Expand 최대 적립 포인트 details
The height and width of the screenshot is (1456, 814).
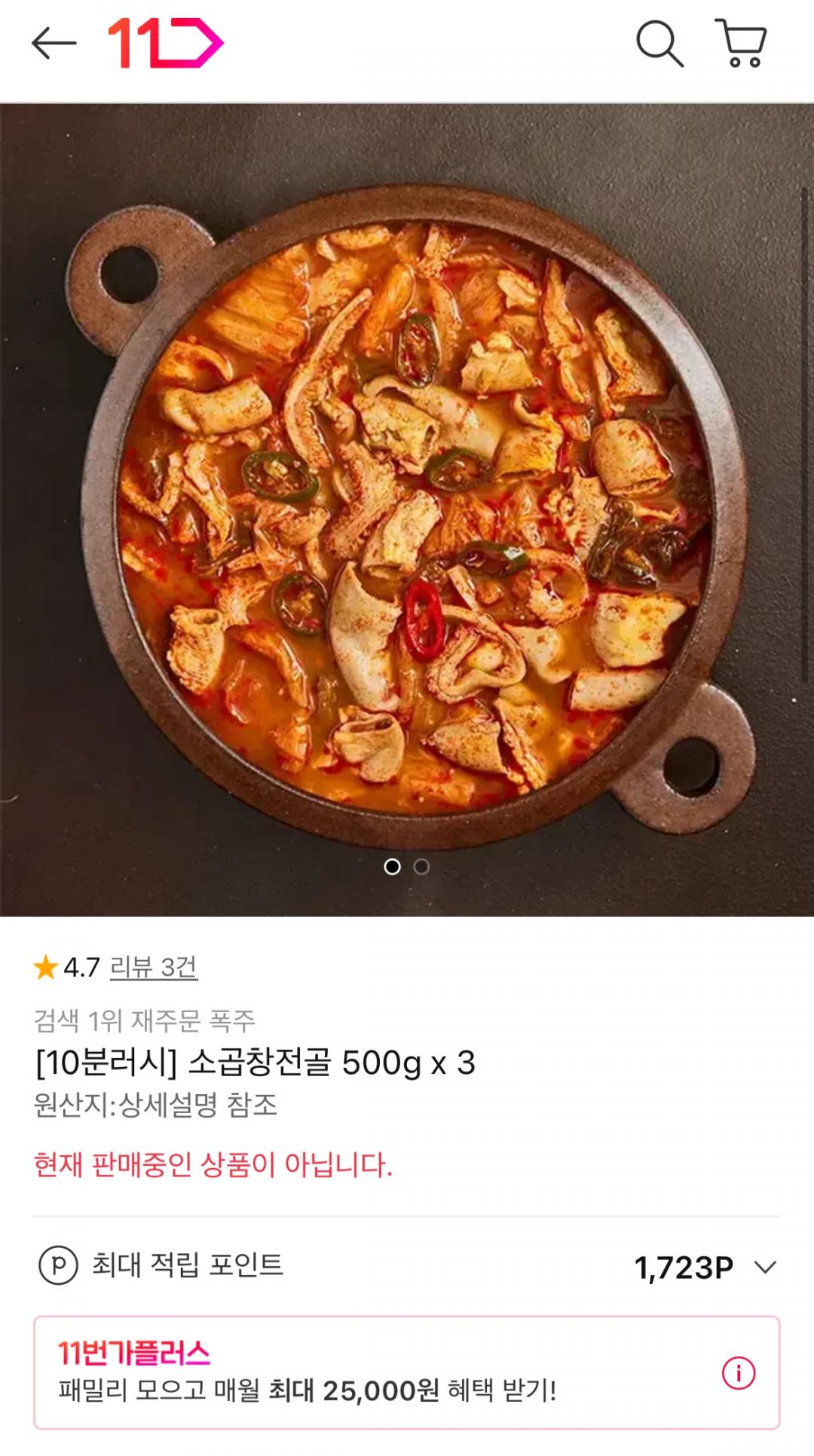pyautogui.click(x=765, y=1267)
